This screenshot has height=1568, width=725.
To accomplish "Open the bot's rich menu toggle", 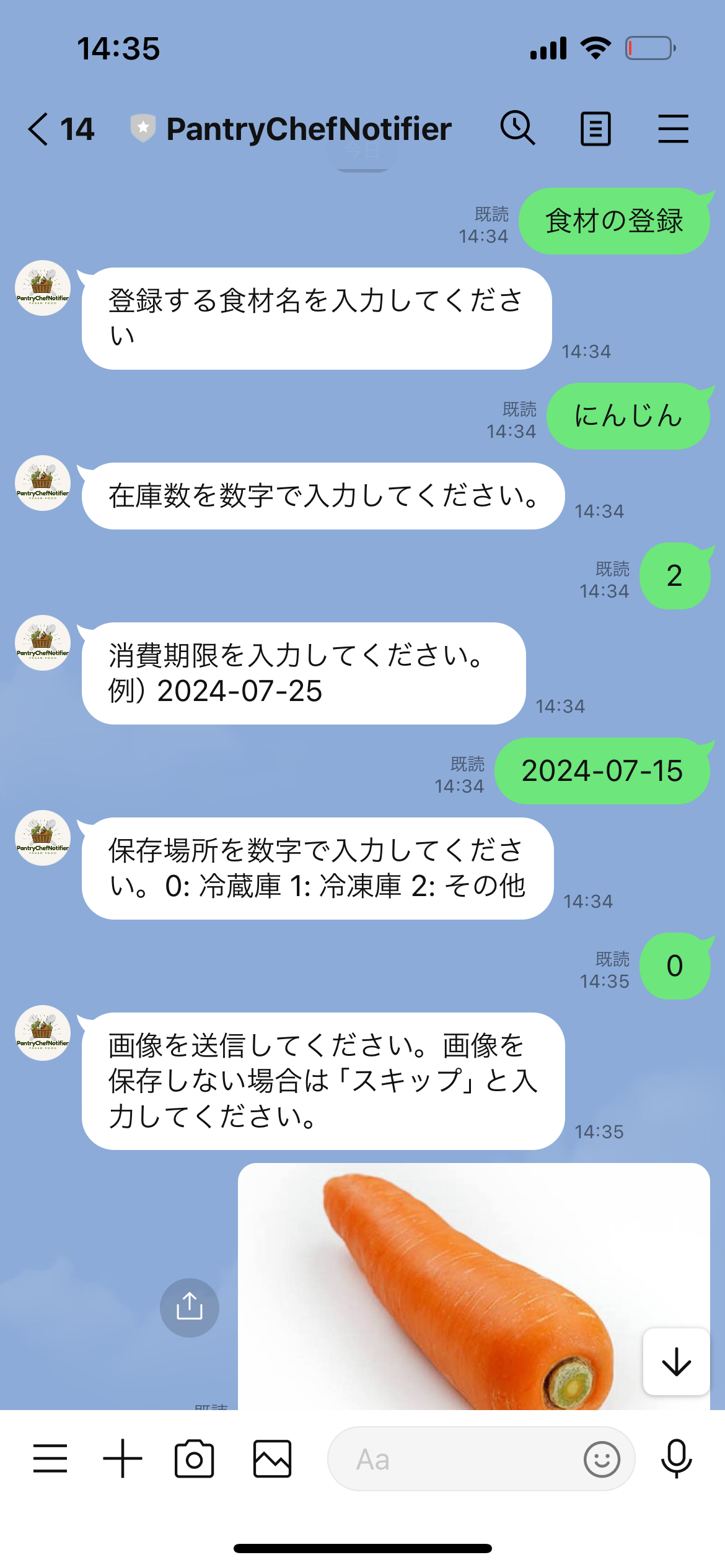I will 50,1458.
